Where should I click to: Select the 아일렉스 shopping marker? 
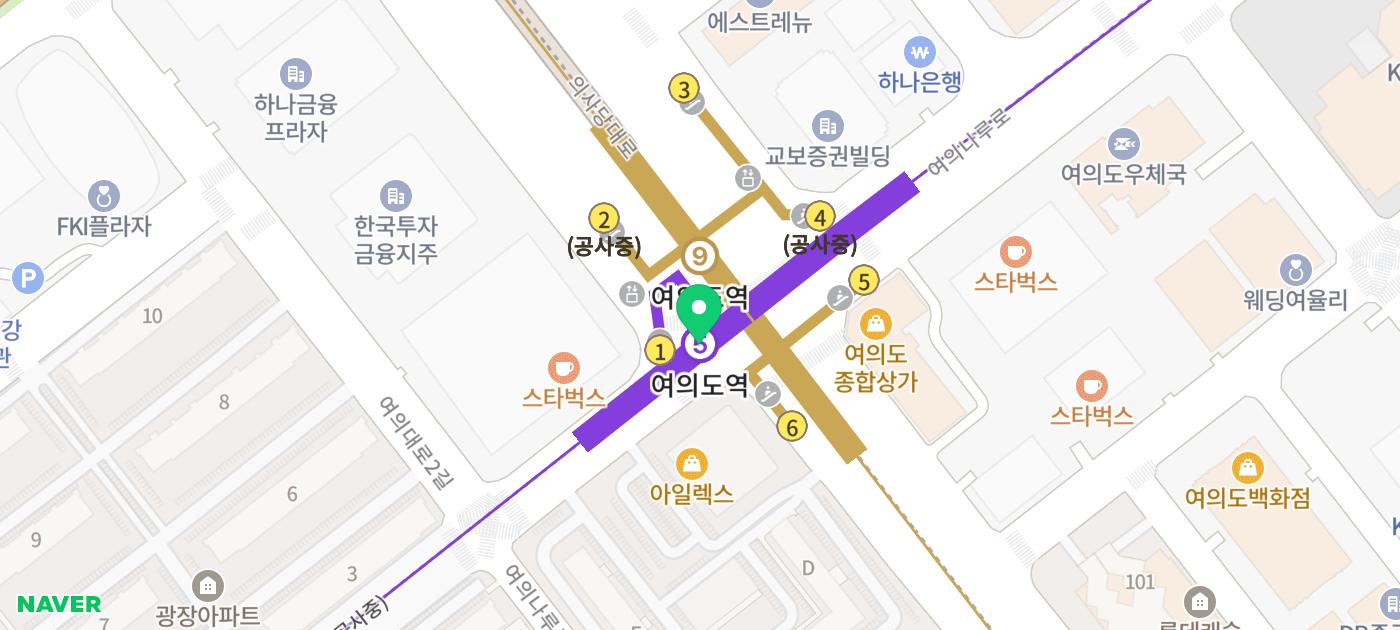[692, 464]
